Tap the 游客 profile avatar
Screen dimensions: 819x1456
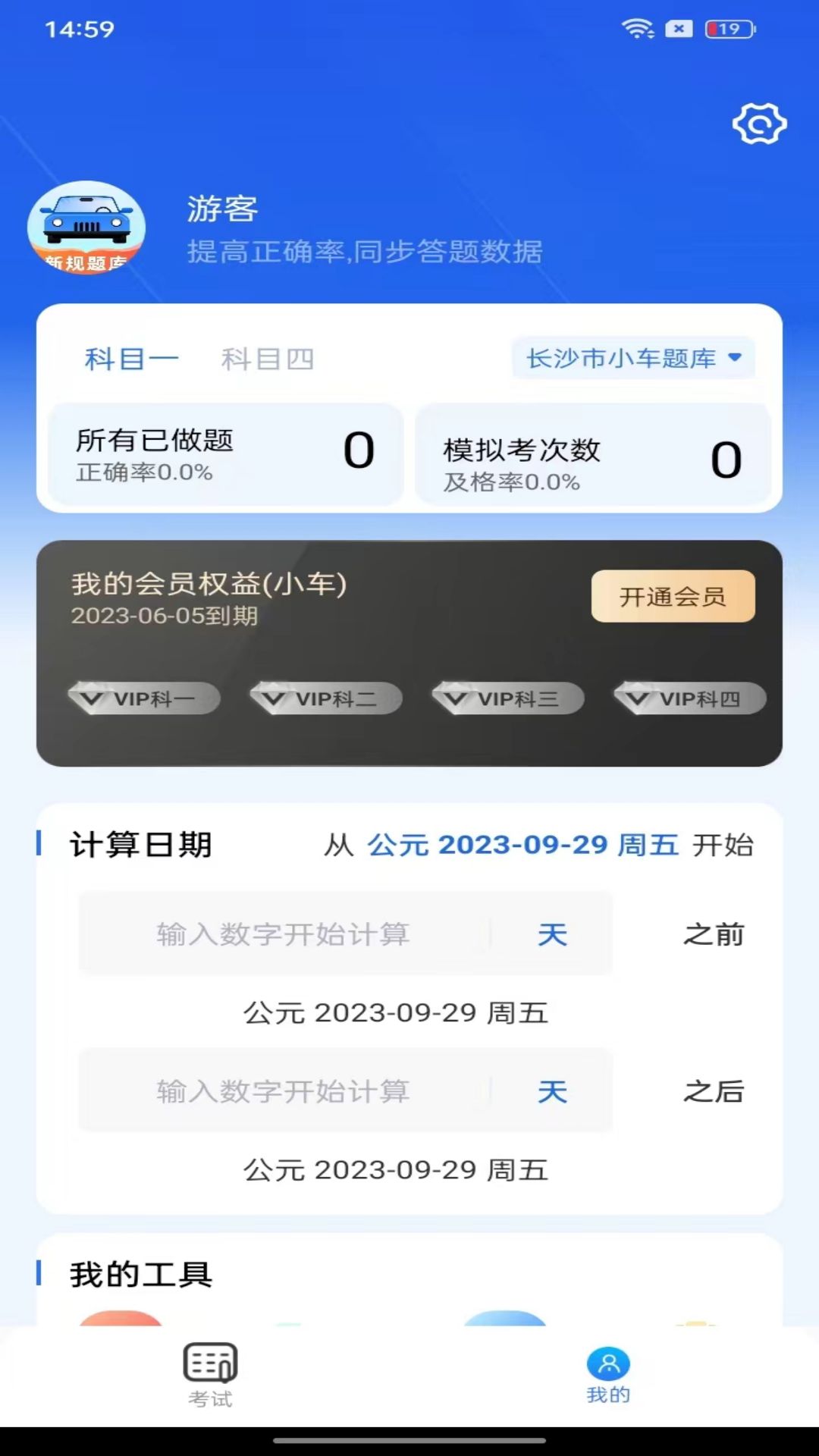86,227
